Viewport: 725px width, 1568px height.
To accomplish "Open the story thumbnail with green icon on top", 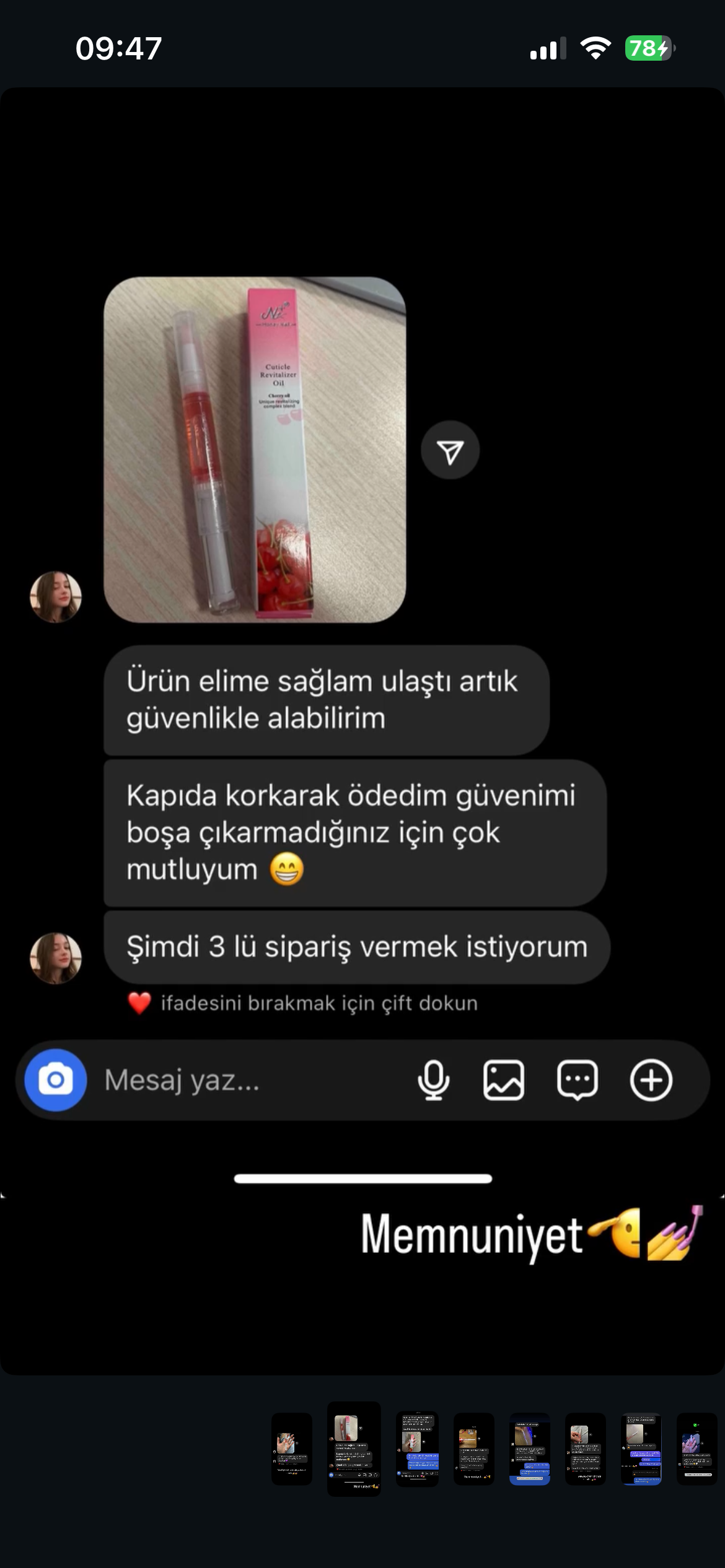I will coord(696,1449).
